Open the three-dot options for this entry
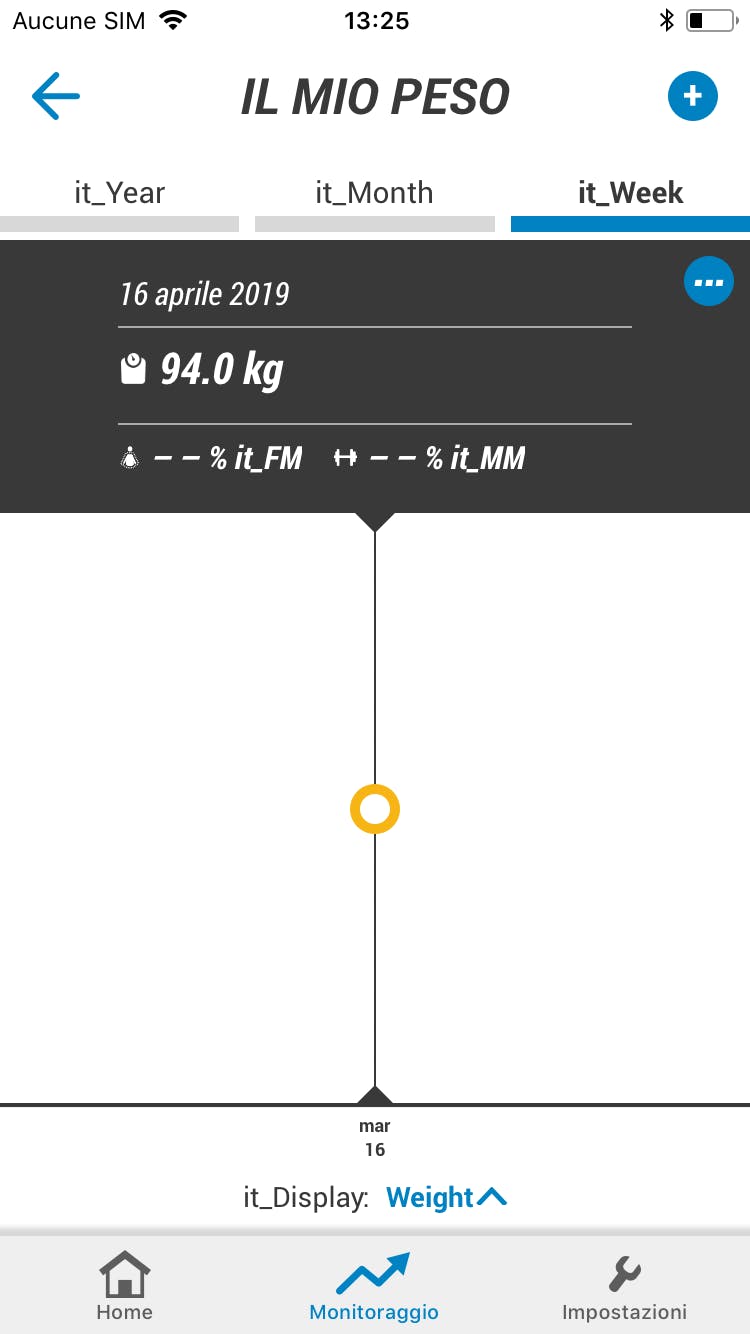 point(709,282)
